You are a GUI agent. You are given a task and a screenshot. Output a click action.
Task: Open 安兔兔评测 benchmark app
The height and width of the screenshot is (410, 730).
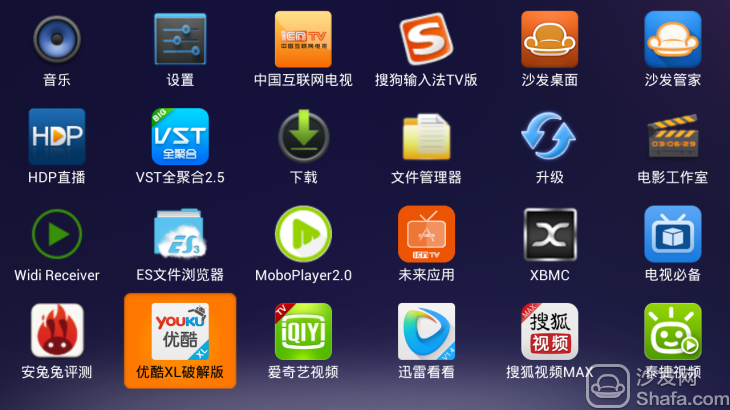56,331
